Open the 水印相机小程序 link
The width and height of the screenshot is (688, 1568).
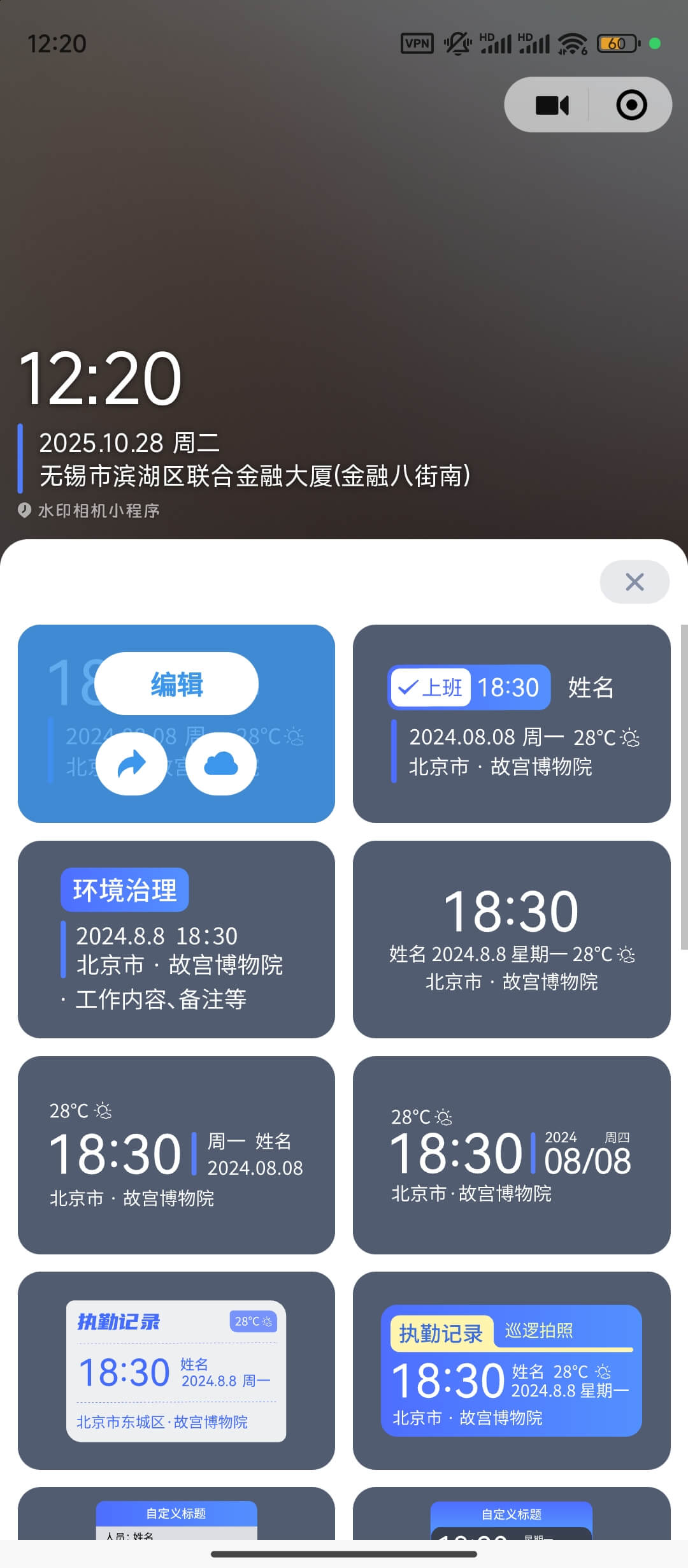pos(98,511)
